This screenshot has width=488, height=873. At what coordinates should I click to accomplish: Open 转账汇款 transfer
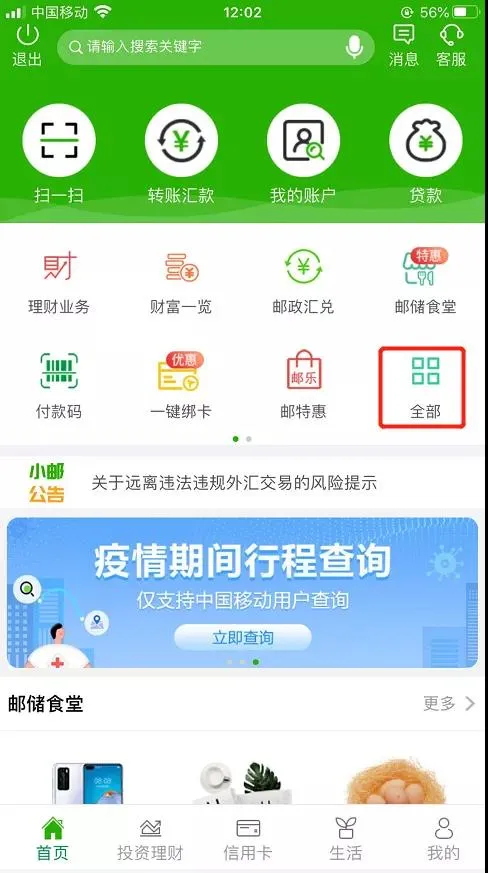click(181, 154)
